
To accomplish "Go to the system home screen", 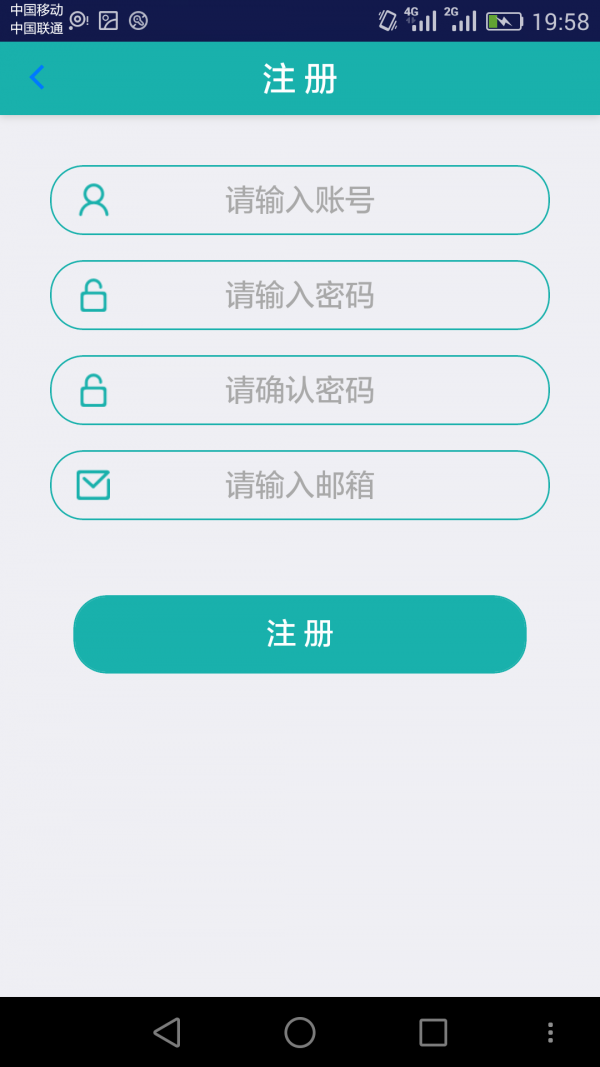I will click(x=300, y=1032).
